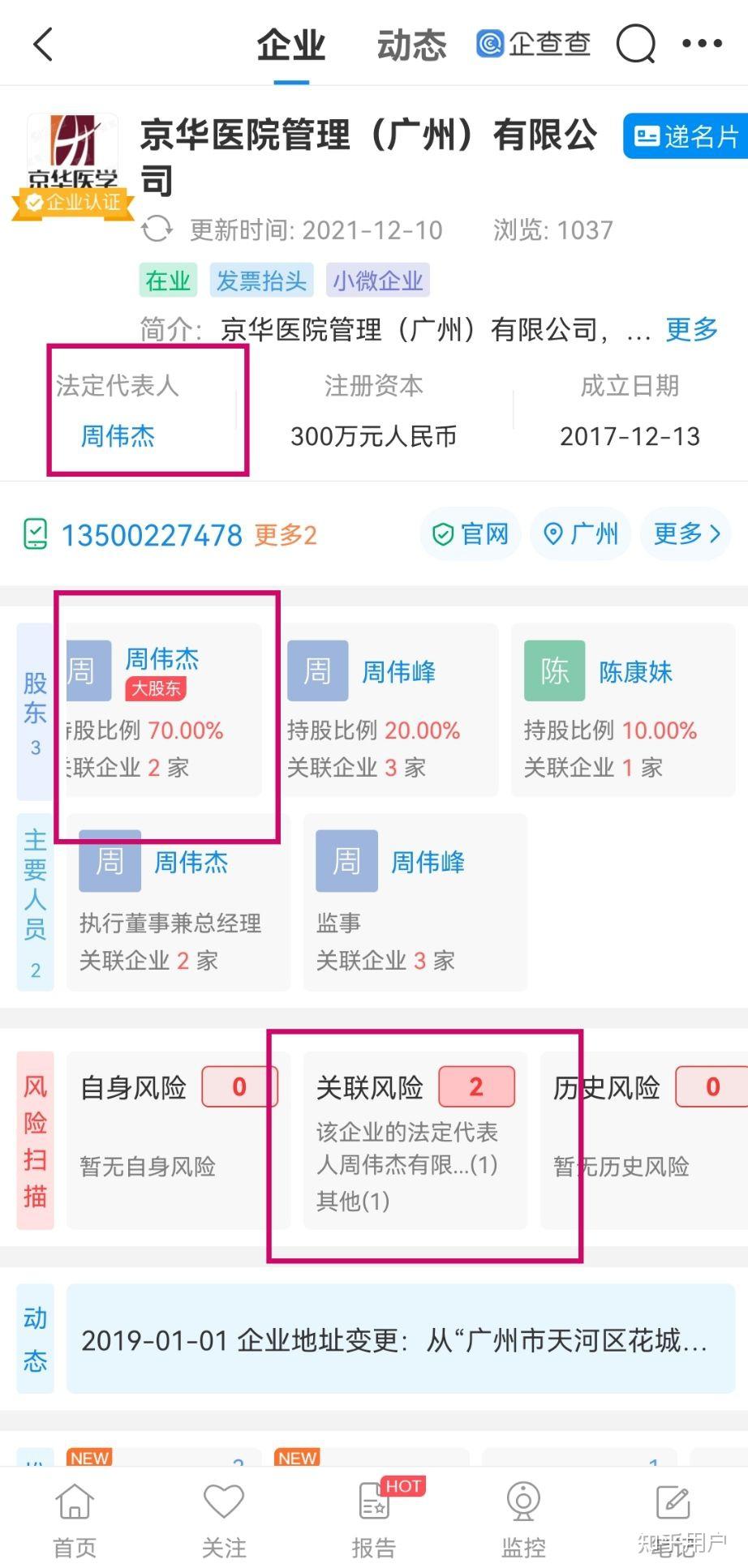Tap the 递名片 button
Screen dimensions: 748x1568
tap(686, 136)
